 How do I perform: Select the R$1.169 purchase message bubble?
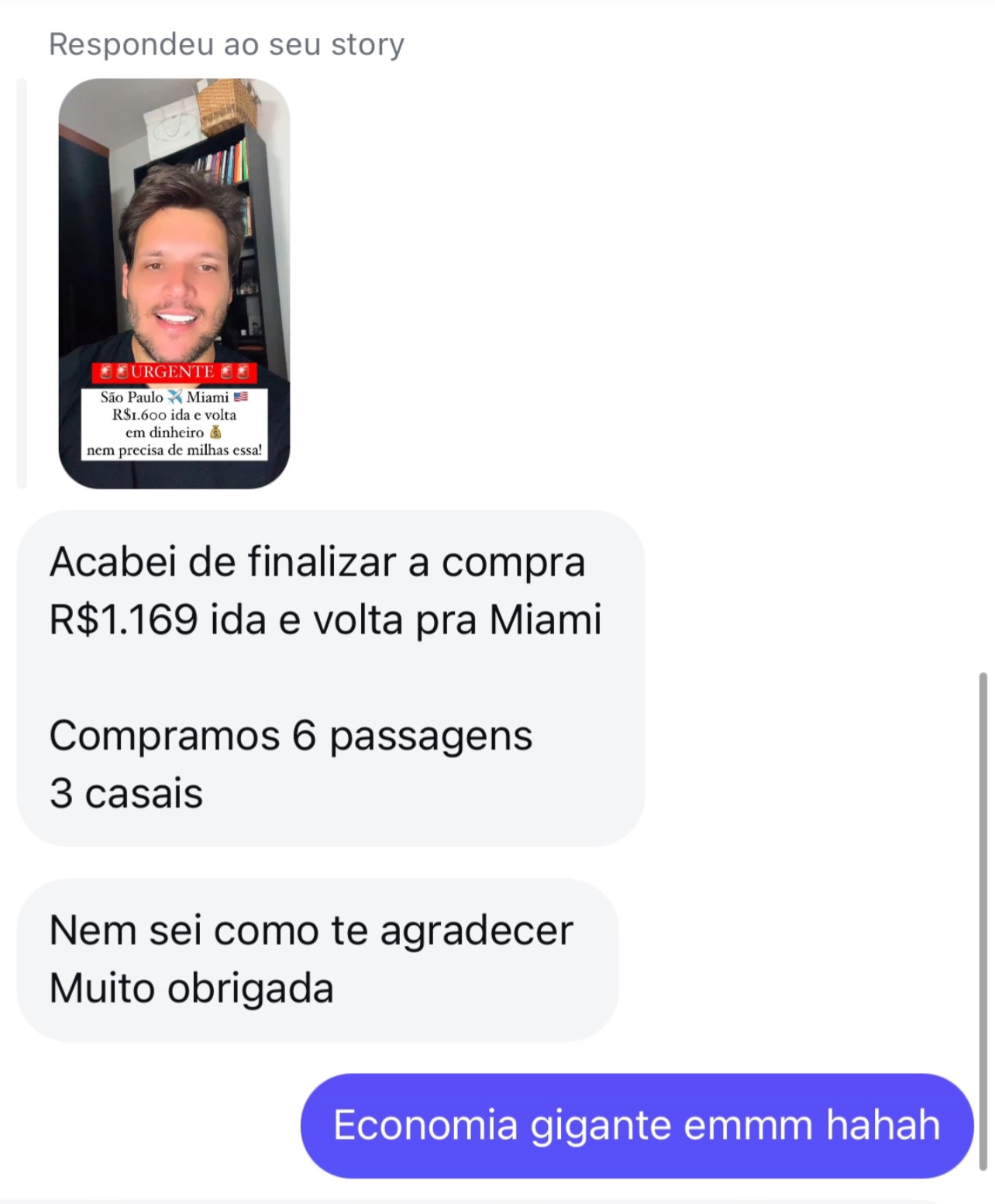point(325,589)
